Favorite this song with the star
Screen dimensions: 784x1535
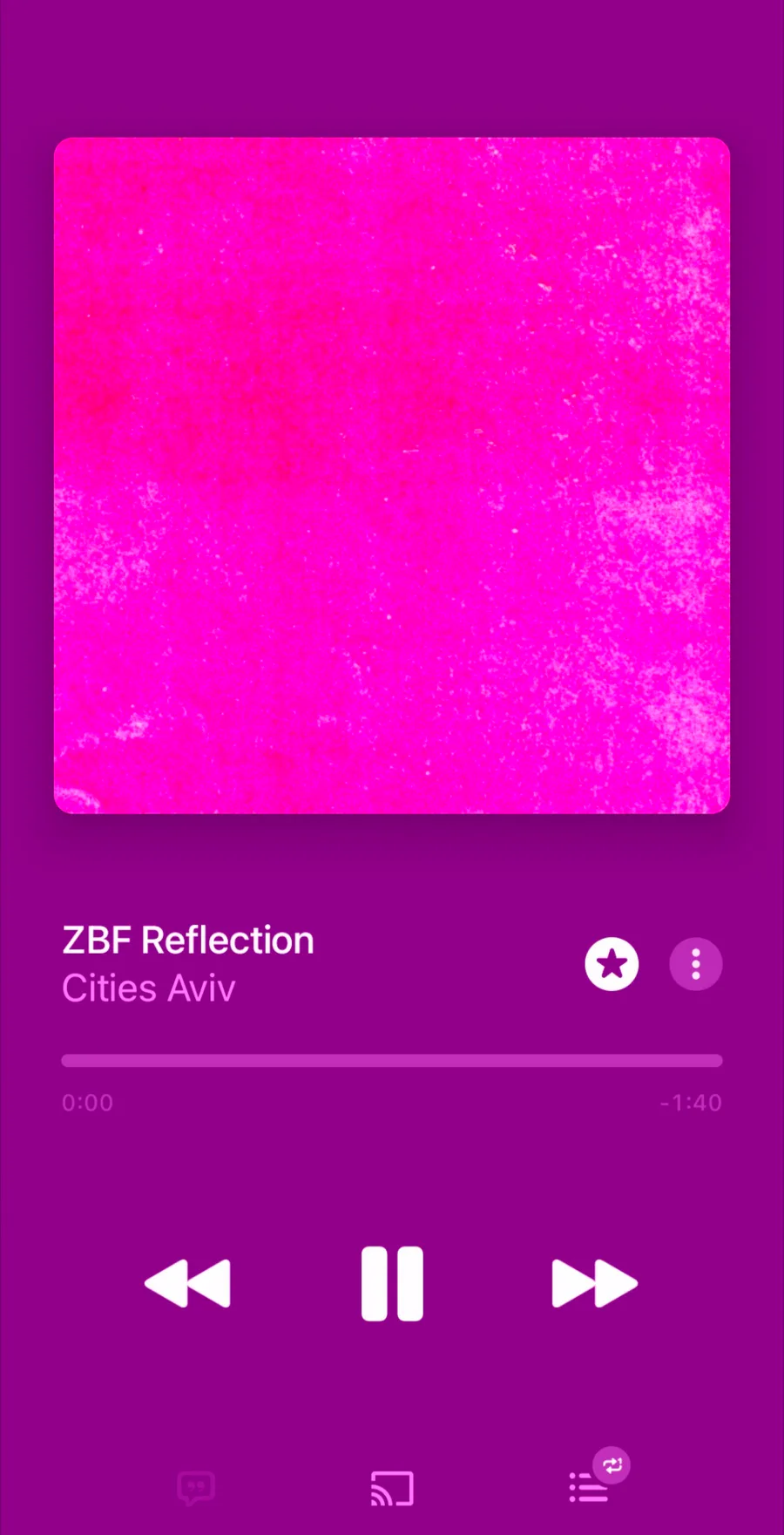coord(612,964)
